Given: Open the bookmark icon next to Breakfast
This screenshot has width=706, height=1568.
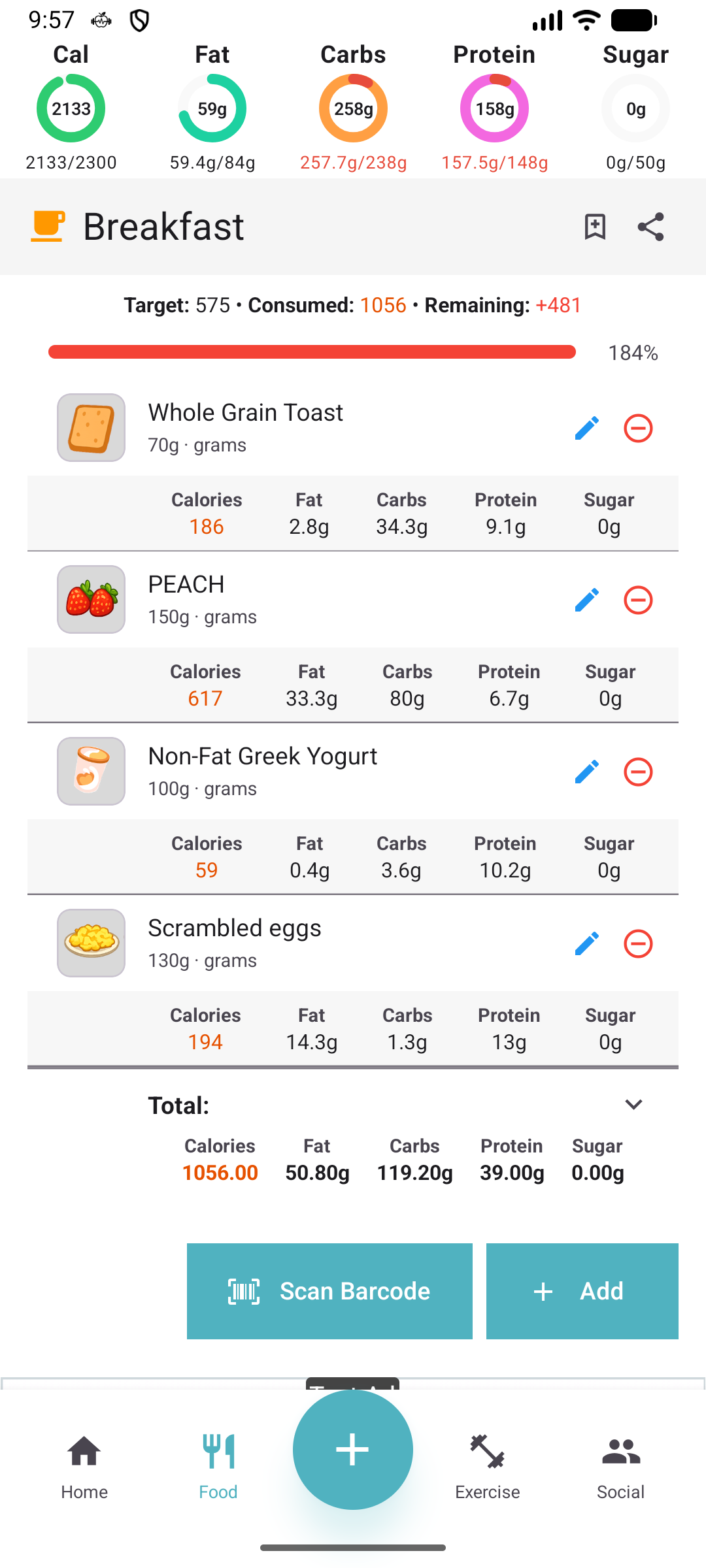Looking at the screenshot, I should (594, 227).
